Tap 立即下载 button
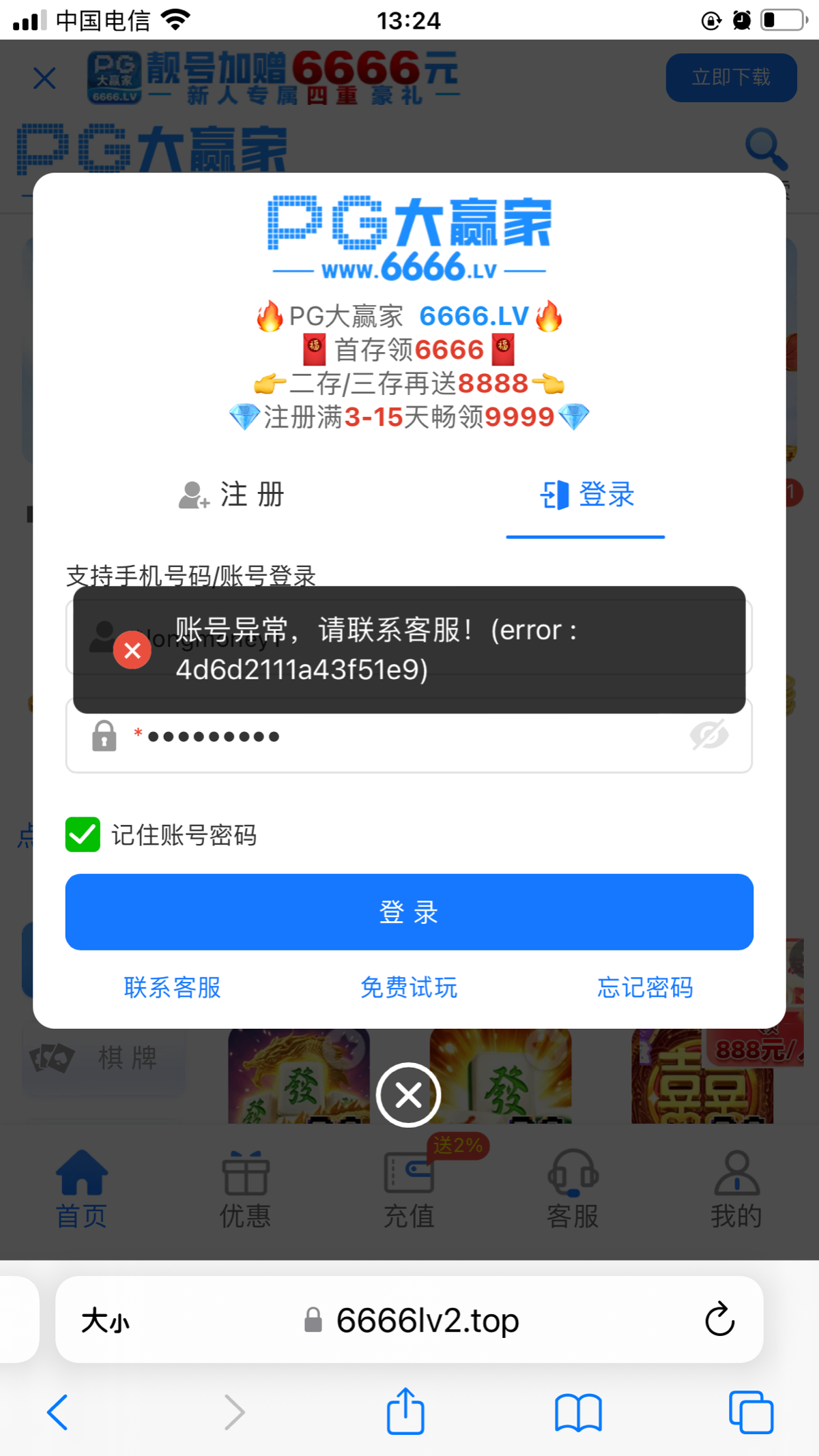The image size is (819, 1456). (x=731, y=78)
